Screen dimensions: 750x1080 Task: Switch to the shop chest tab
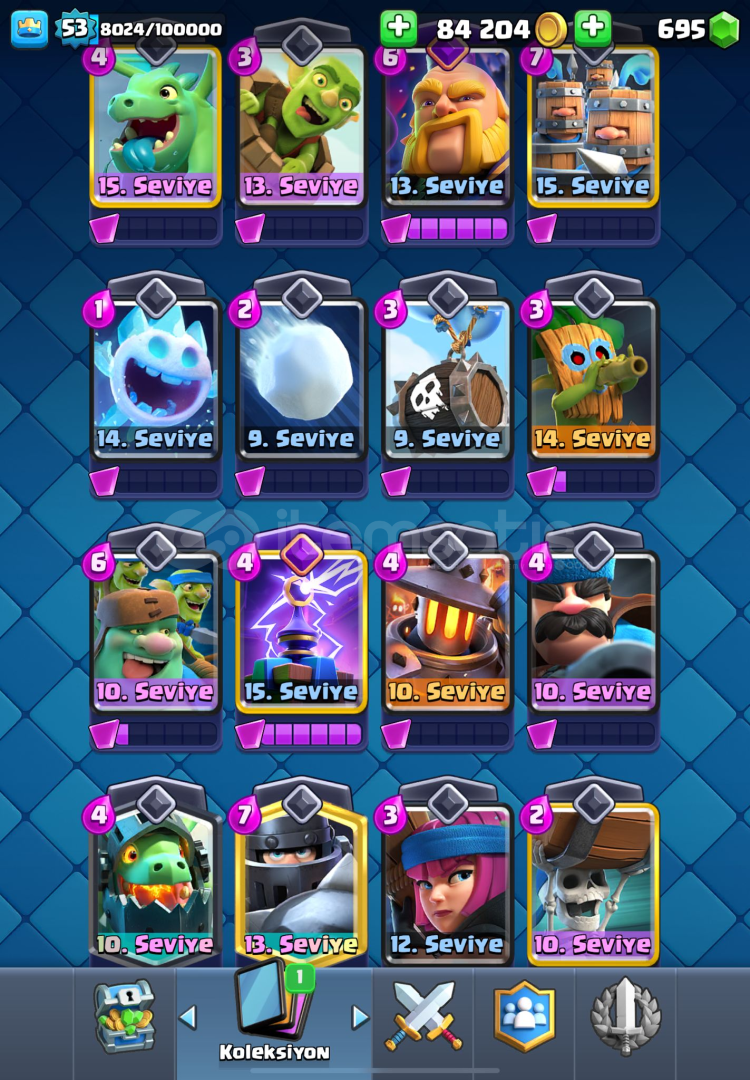tap(125, 1017)
